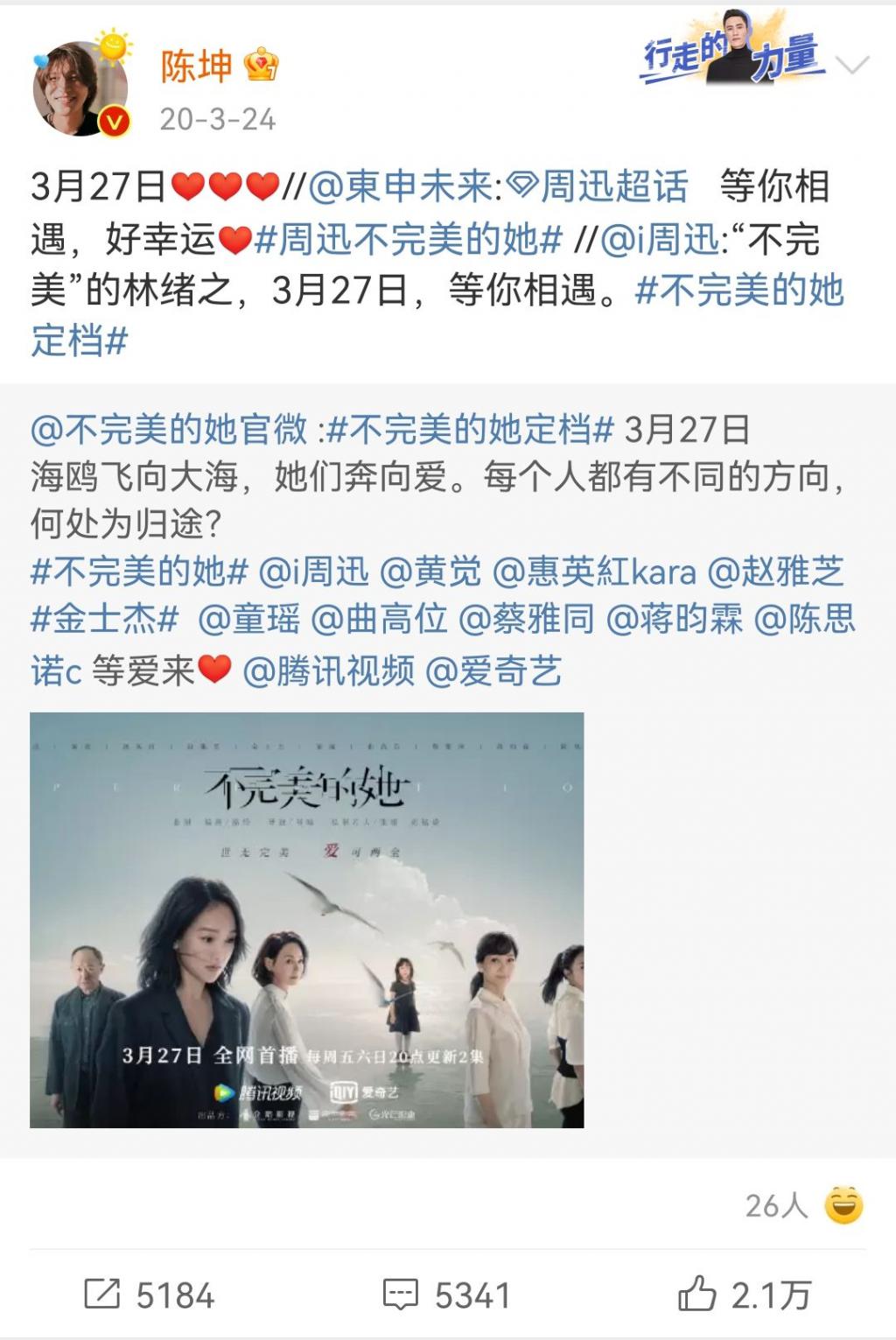Expand the post options chevron
896x1340 pixels.
852,66
